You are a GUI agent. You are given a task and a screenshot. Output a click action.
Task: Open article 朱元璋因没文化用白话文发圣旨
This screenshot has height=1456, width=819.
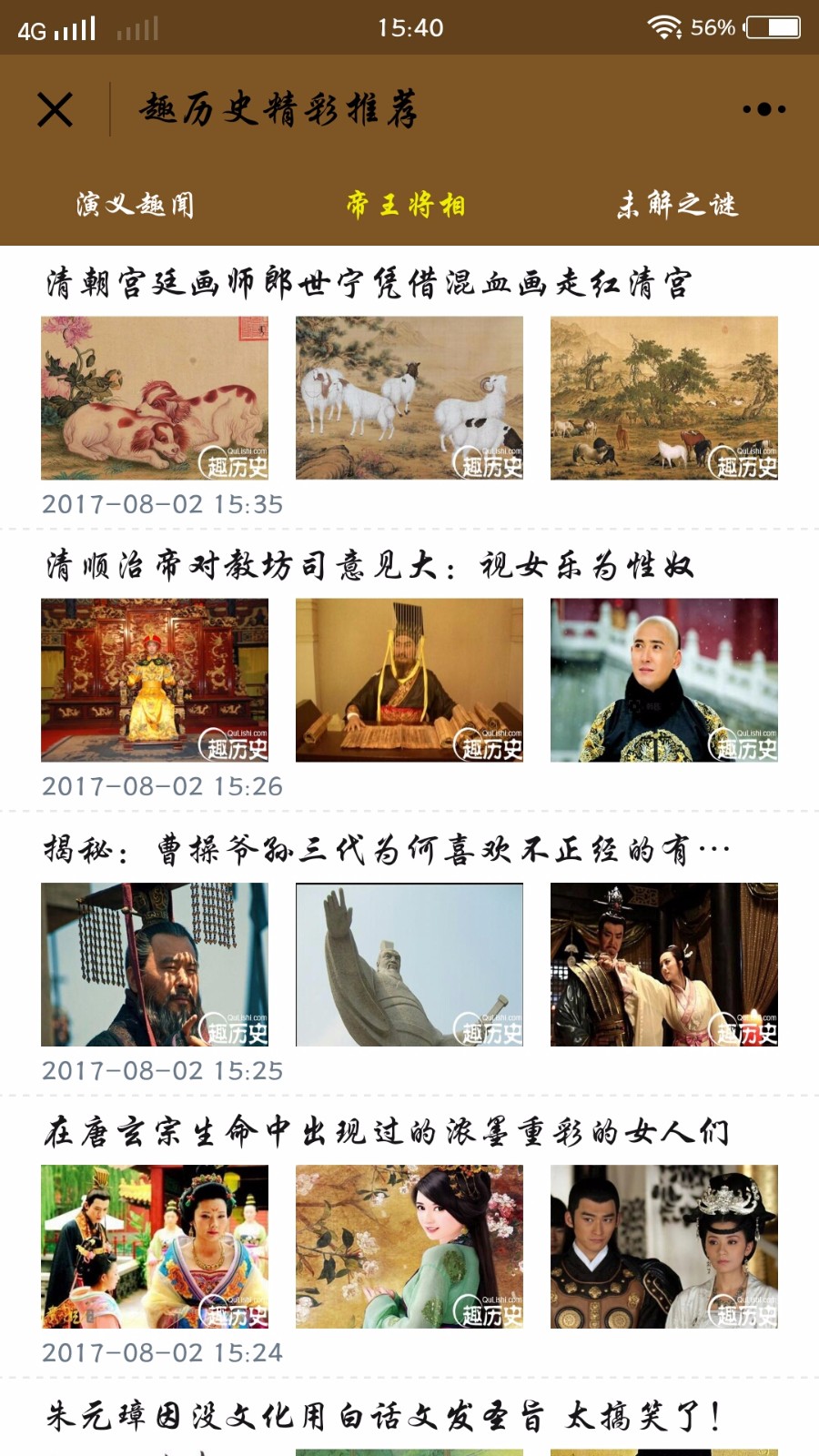pyautogui.click(x=384, y=1416)
